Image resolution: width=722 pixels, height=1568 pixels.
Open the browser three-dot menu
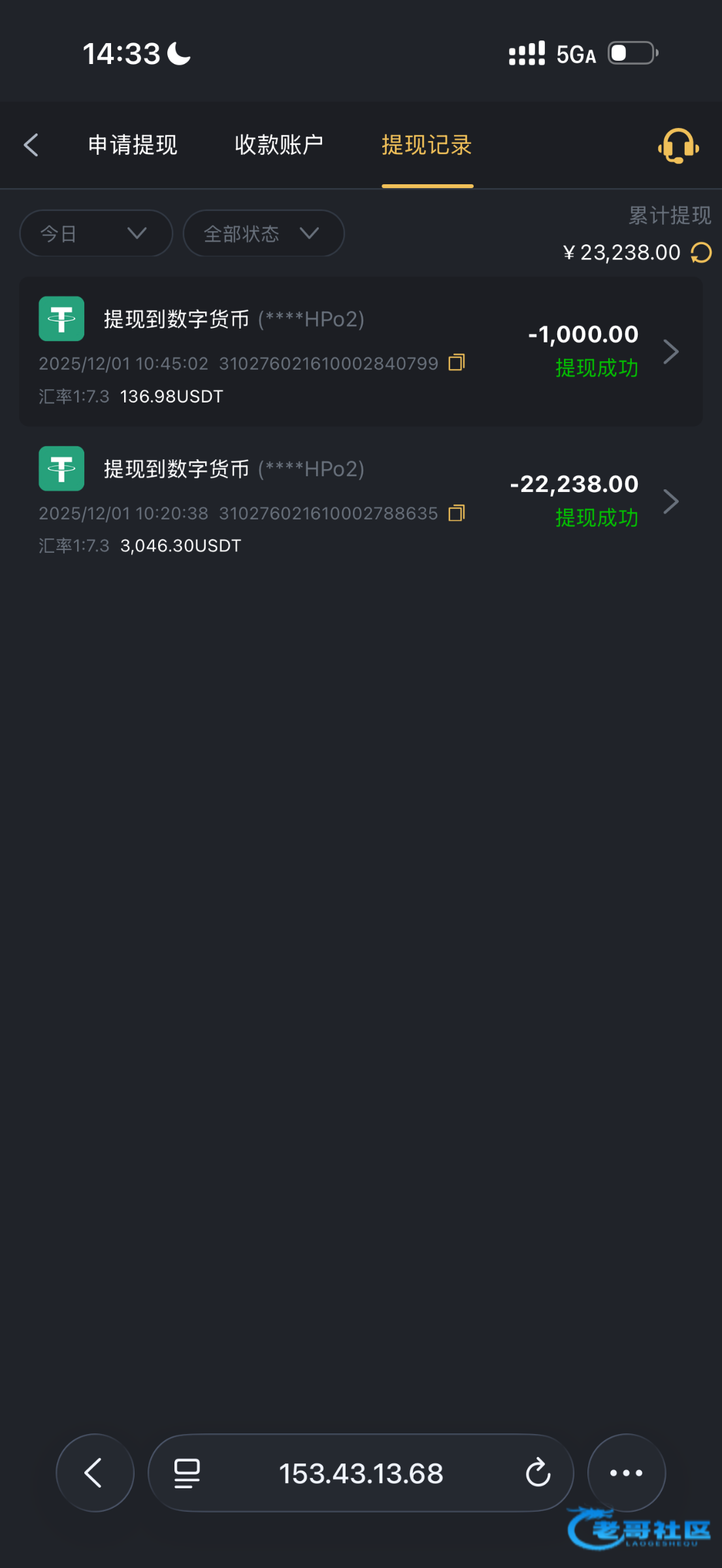click(x=626, y=1473)
